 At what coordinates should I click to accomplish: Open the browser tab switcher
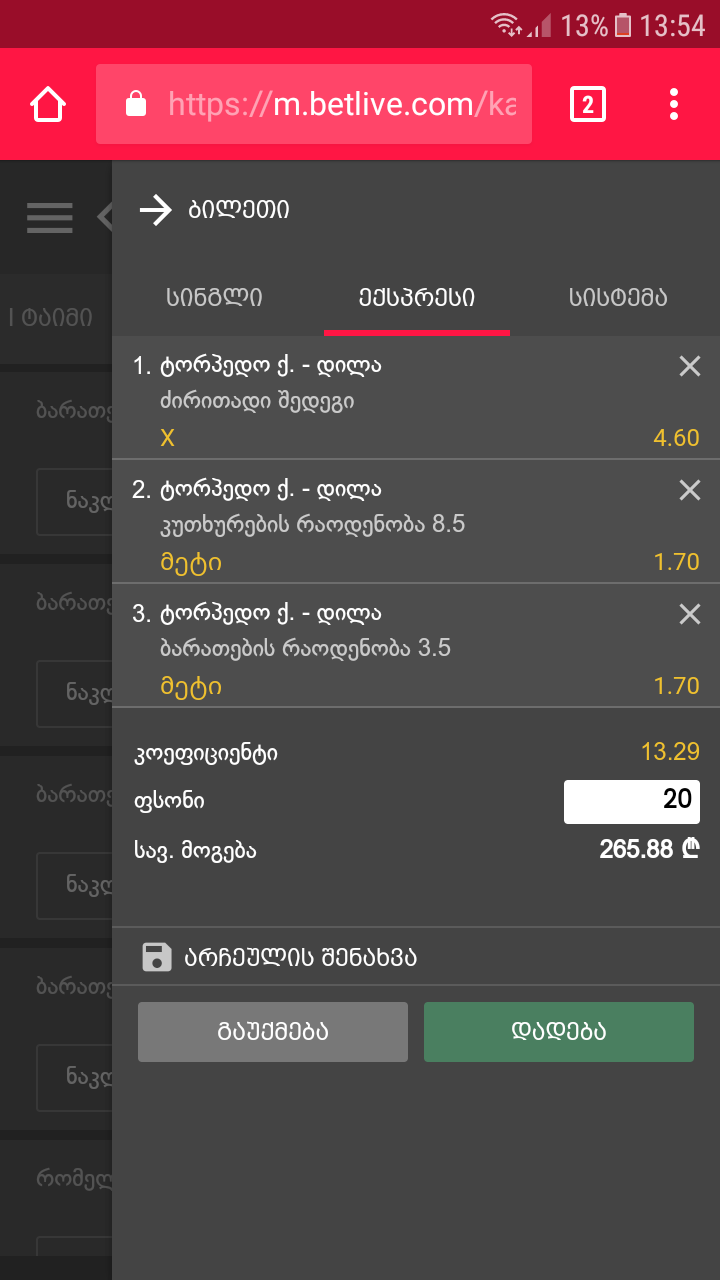click(587, 104)
